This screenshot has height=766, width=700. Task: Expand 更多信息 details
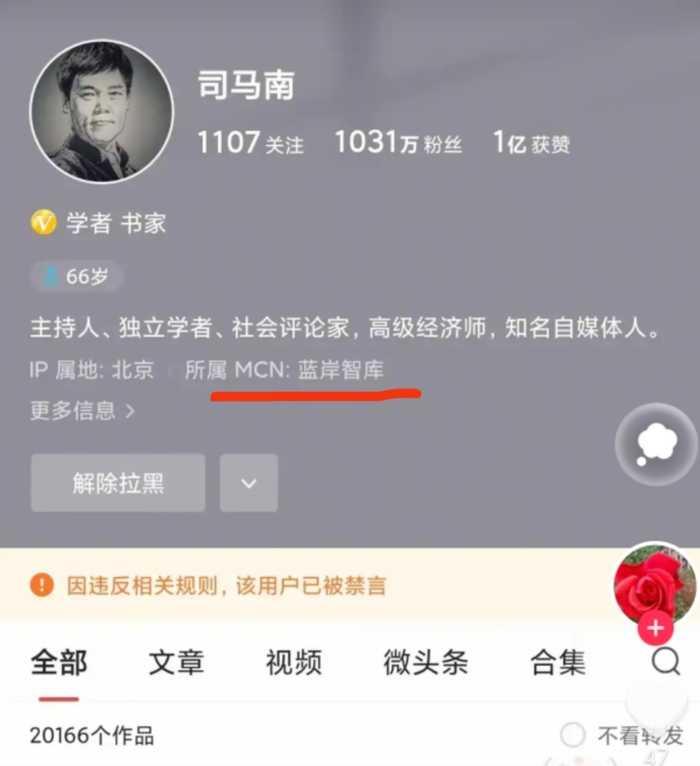point(82,410)
